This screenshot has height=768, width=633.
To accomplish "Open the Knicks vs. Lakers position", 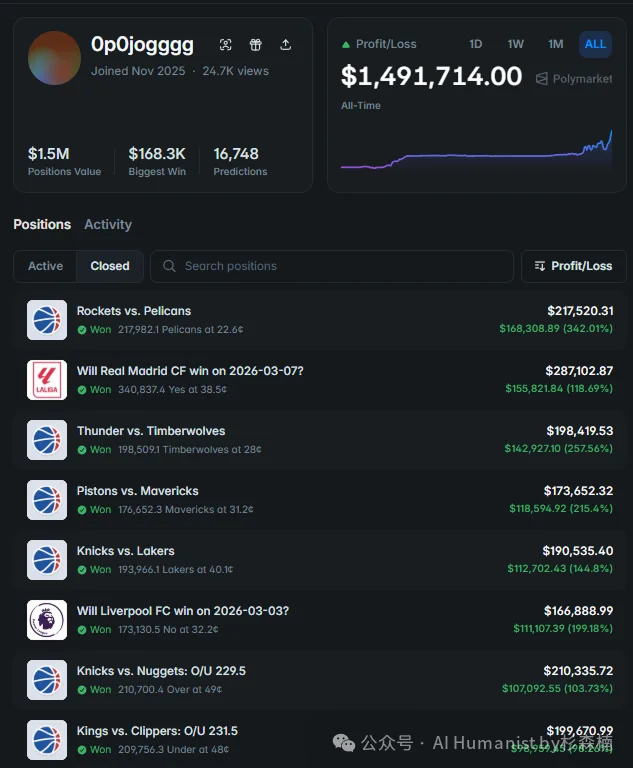I will [x=126, y=551].
